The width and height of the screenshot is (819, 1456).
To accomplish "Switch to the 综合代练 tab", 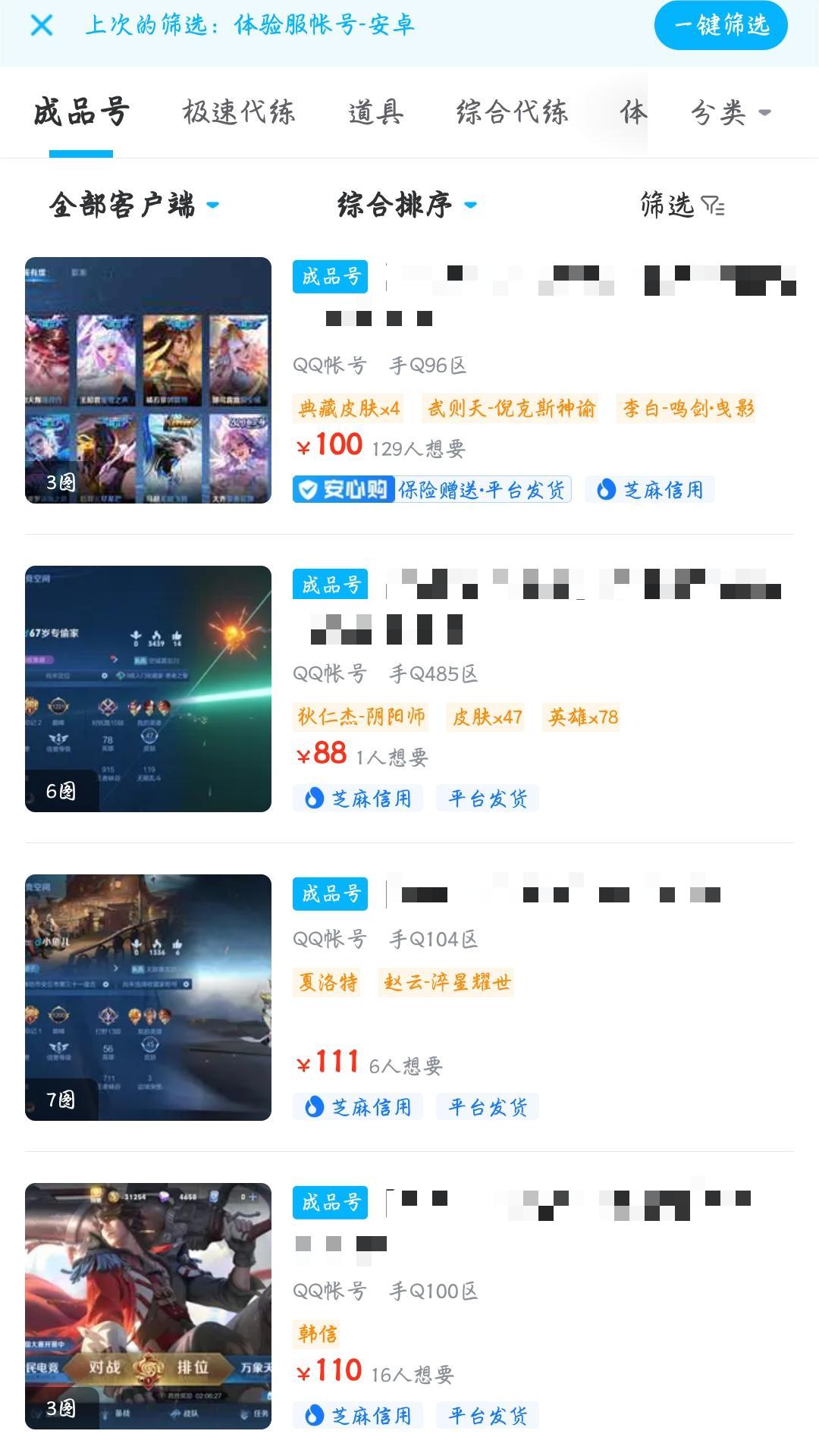I will pos(512,113).
